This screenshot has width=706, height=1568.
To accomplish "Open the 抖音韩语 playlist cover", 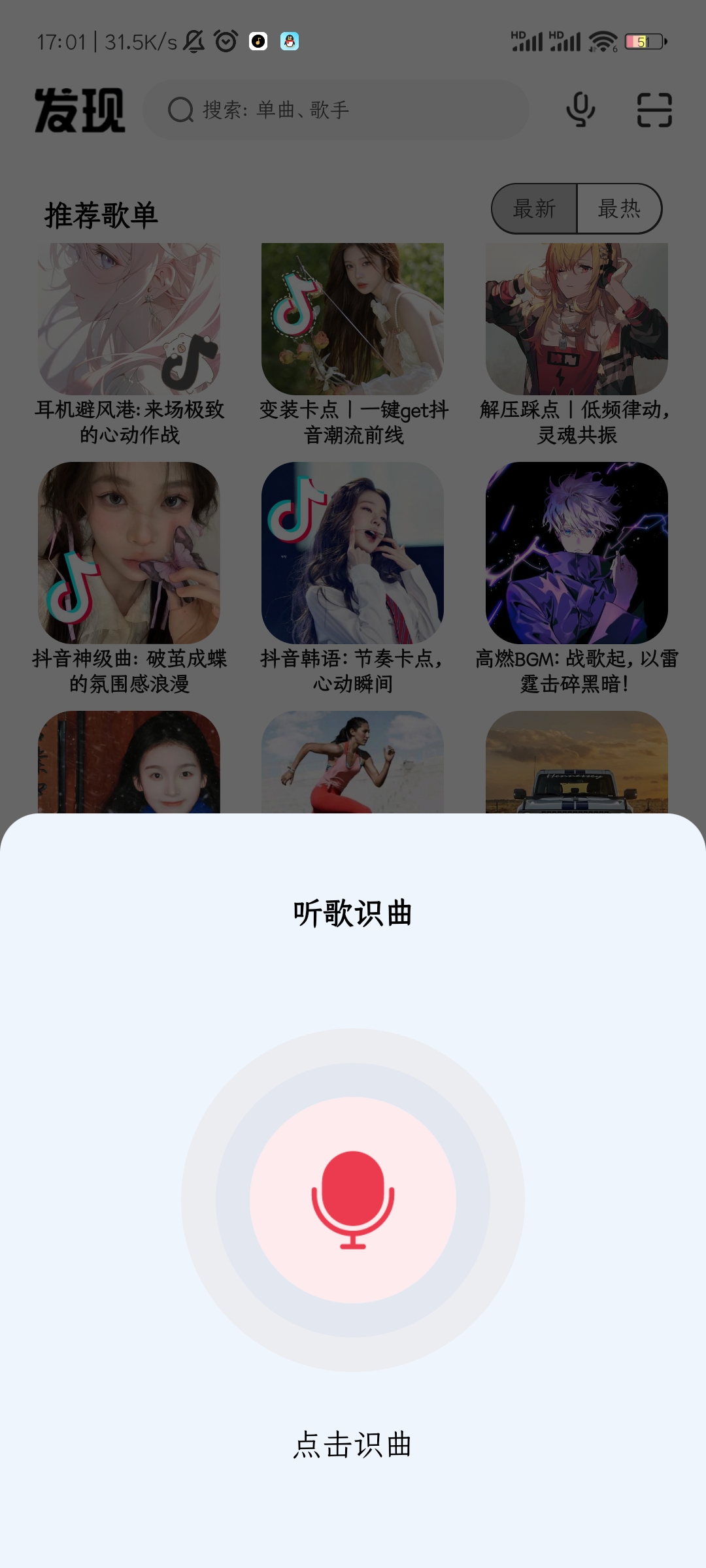I will pyautogui.click(x=353, y=552).
